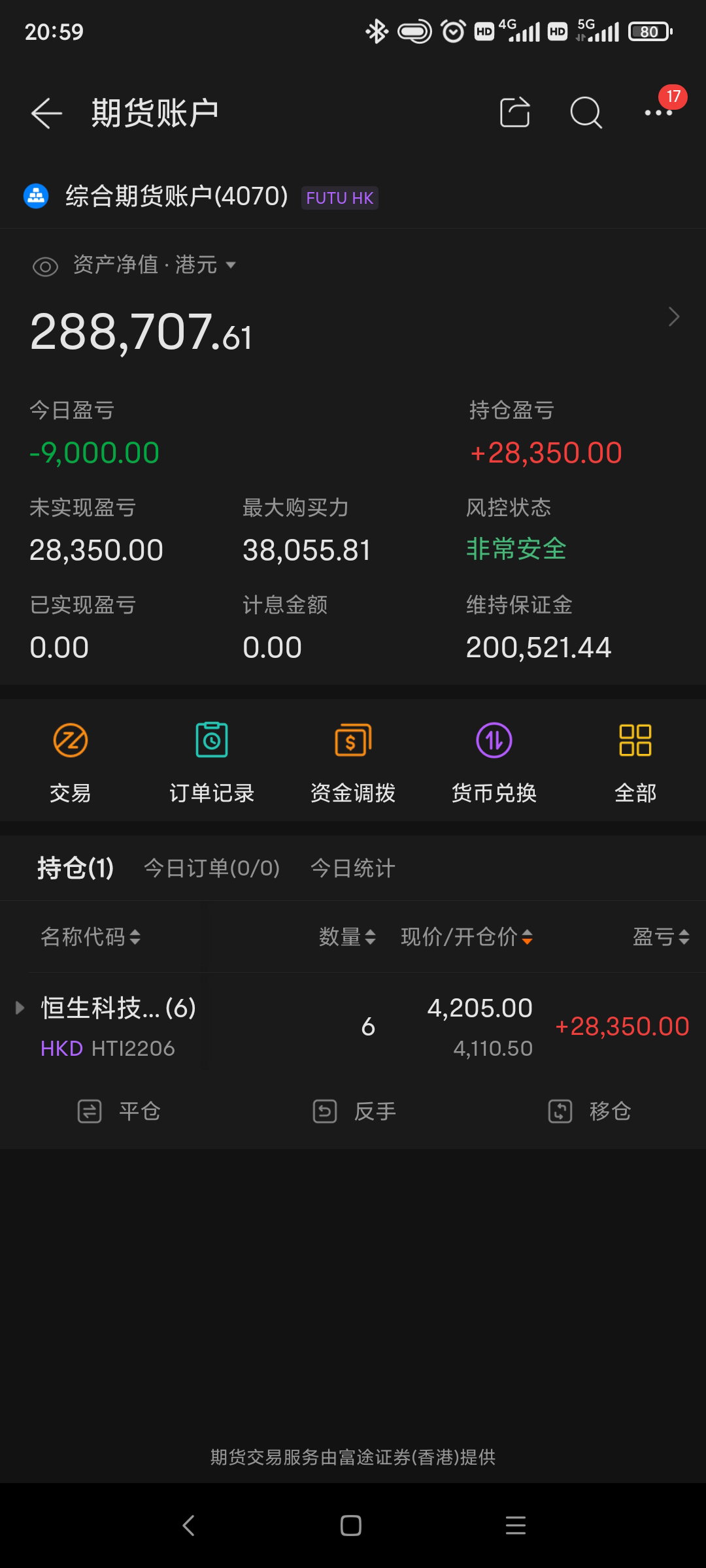
Task: Switch to 今日统计 tab
Action: click(x=353, y=868)
